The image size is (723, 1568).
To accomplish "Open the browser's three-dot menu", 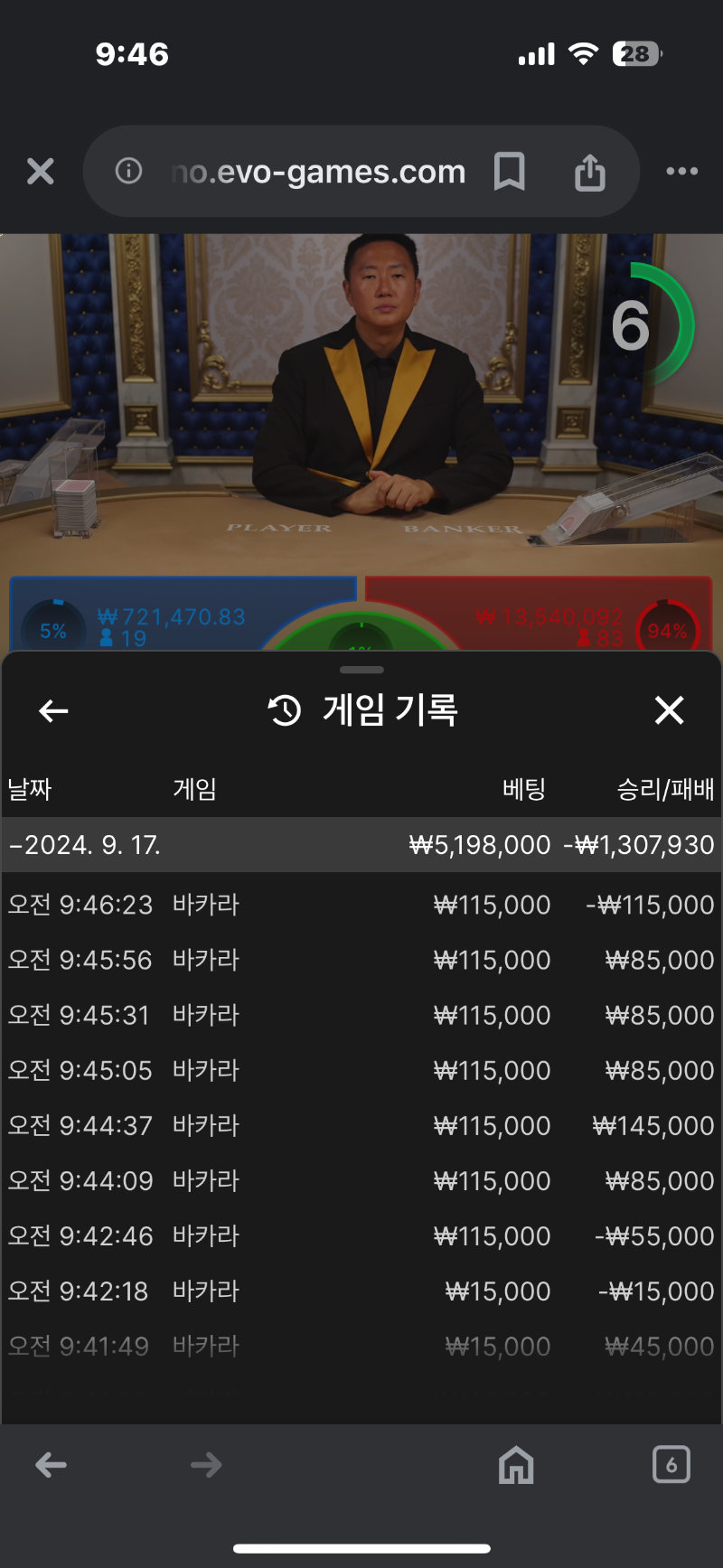I will 681,171.
